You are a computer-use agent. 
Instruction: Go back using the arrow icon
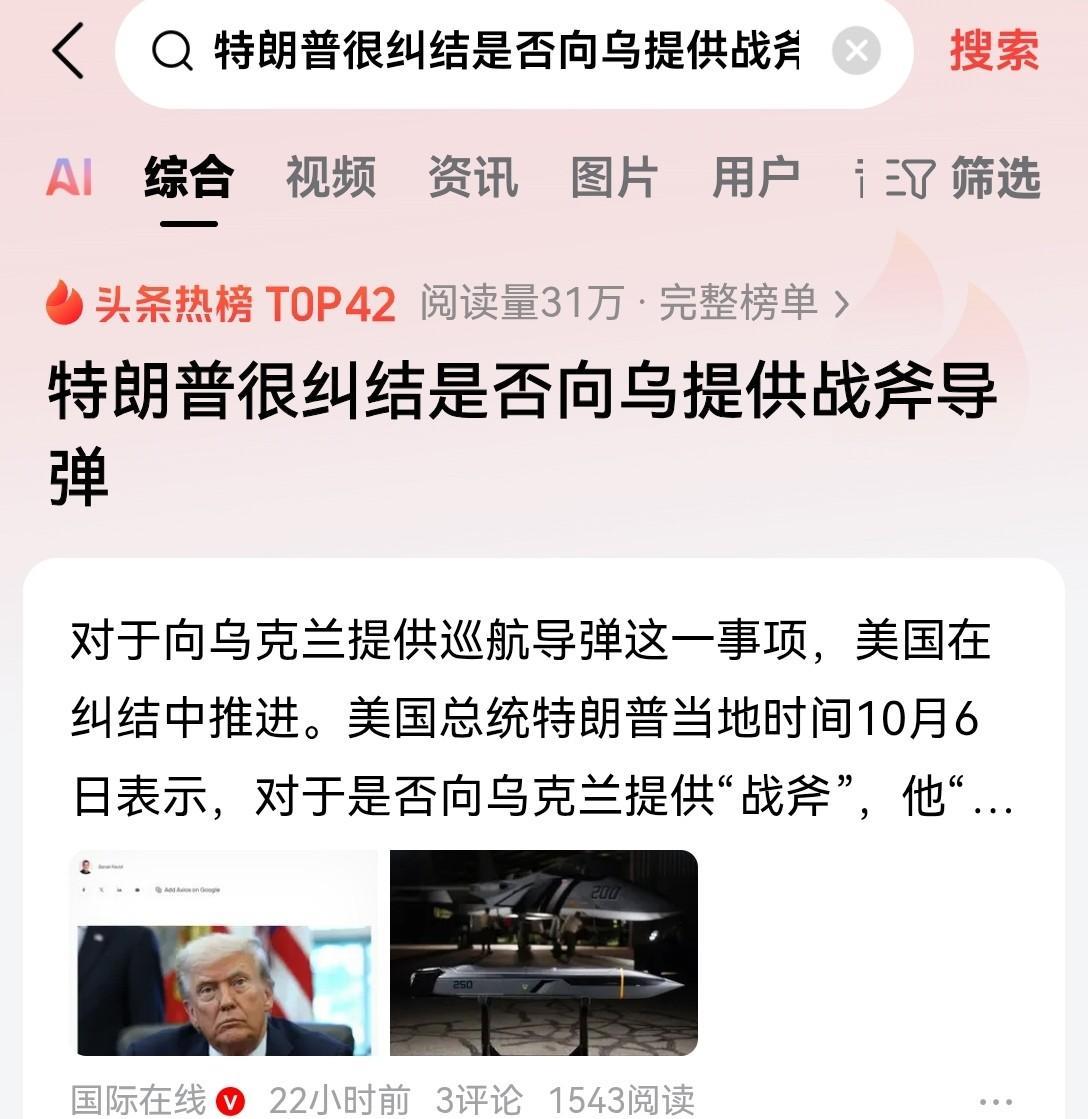(x=68, y=51)
